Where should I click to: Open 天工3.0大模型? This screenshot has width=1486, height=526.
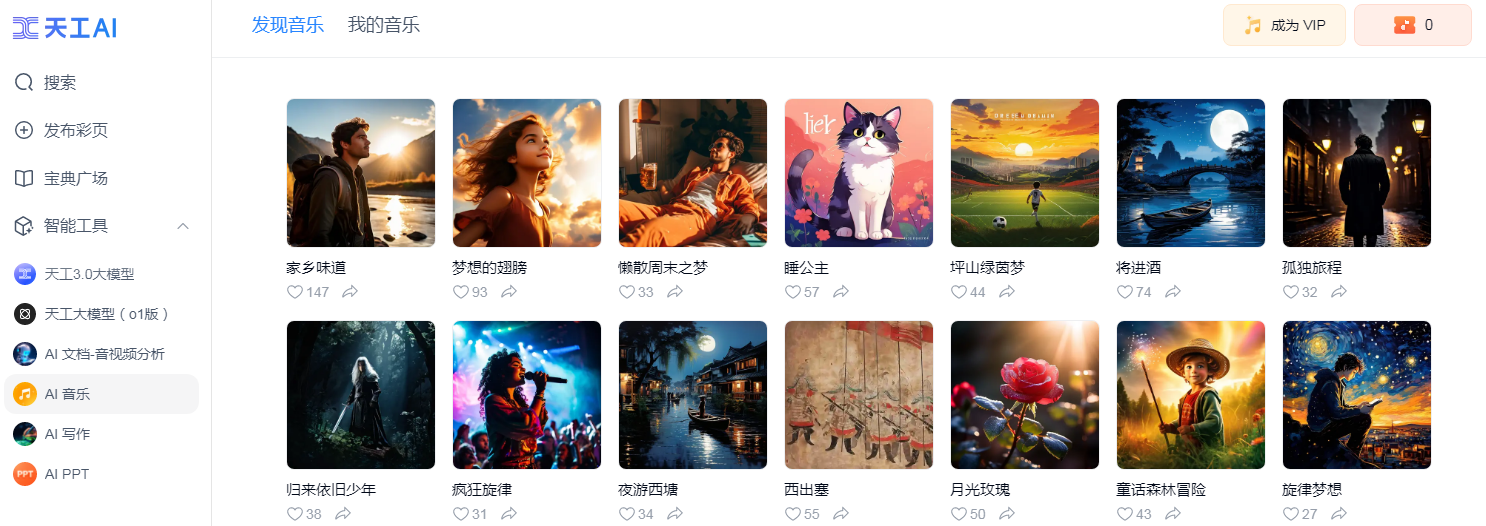[89, 274]
